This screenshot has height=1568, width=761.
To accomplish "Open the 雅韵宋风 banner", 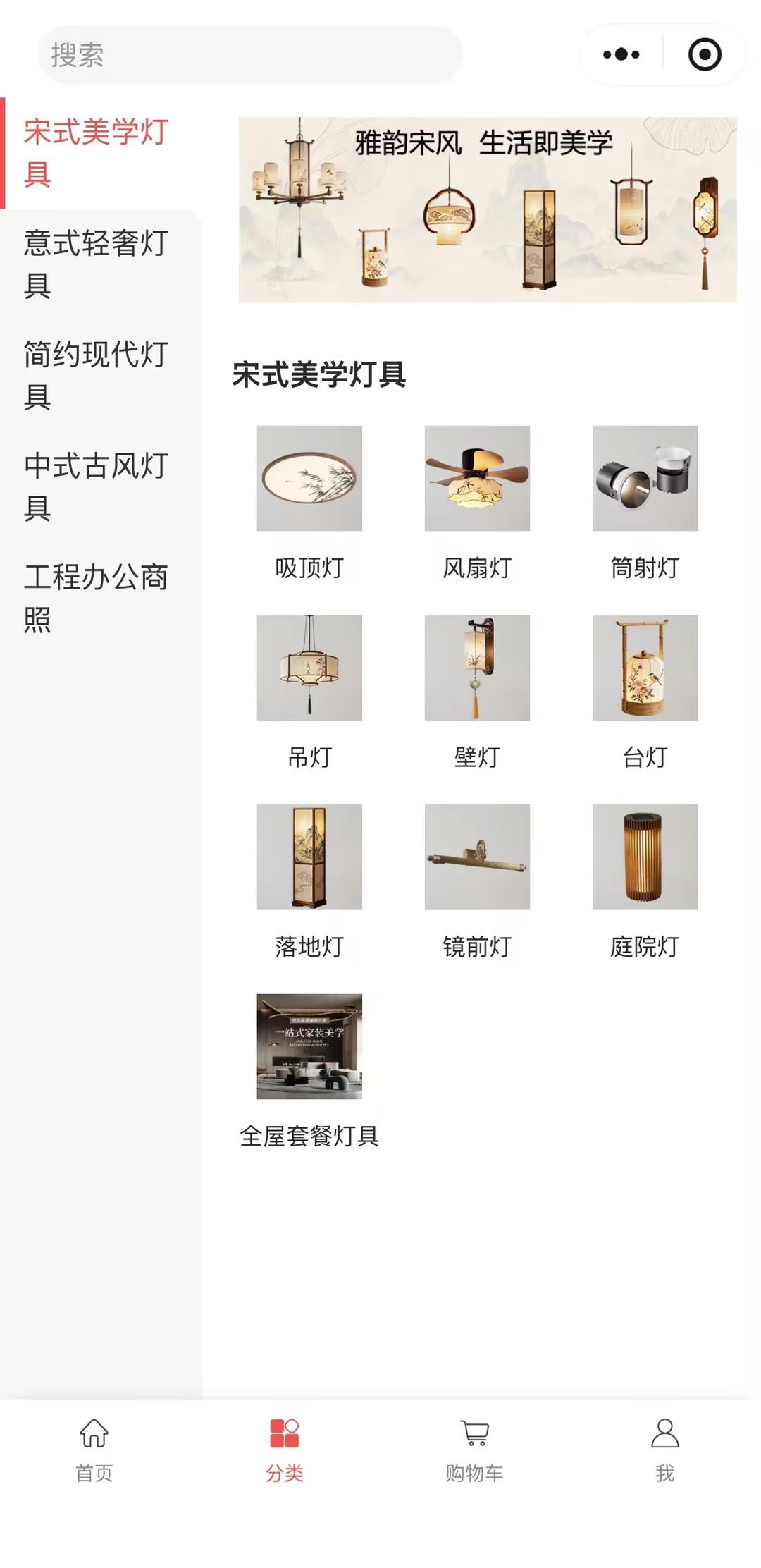I will point(488,209).
